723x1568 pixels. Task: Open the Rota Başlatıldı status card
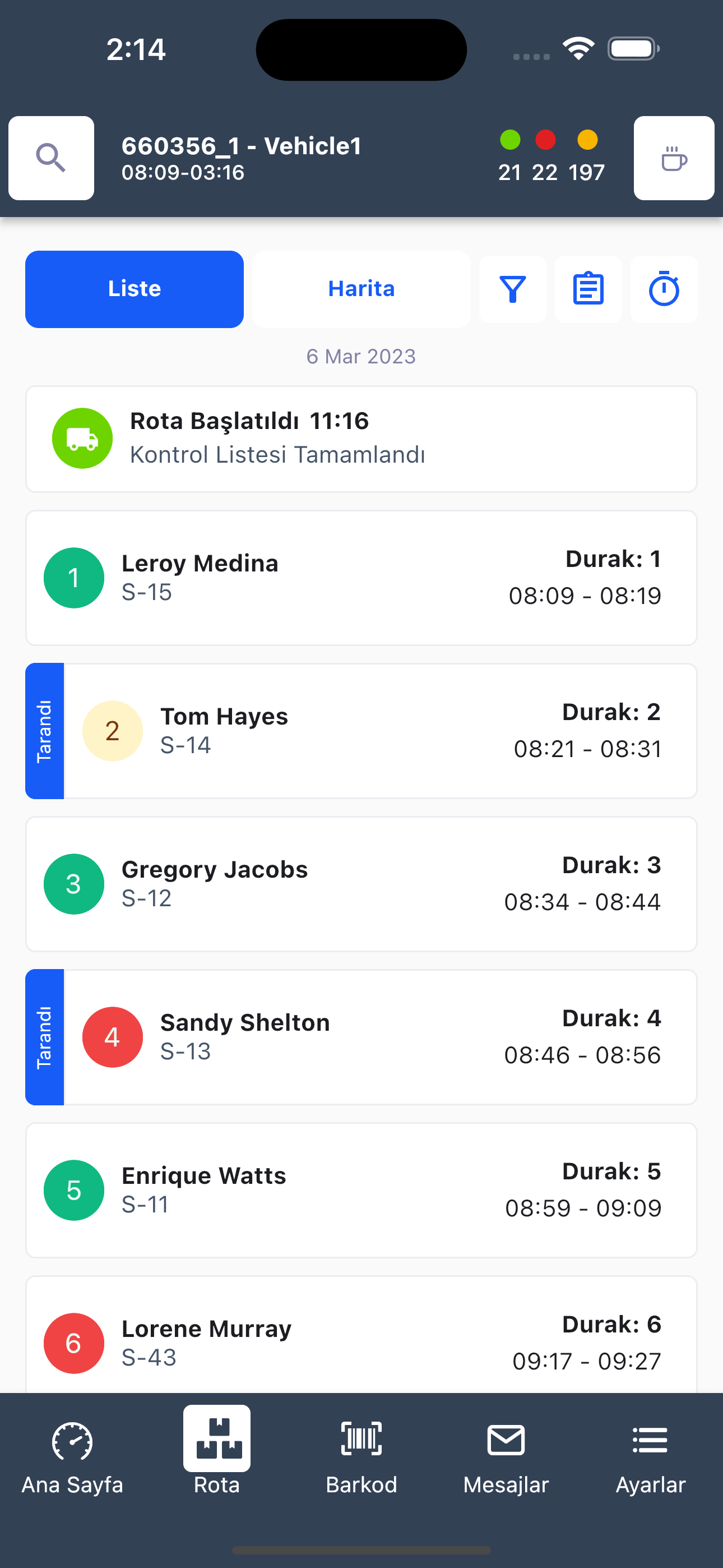[x=361, y=439]
